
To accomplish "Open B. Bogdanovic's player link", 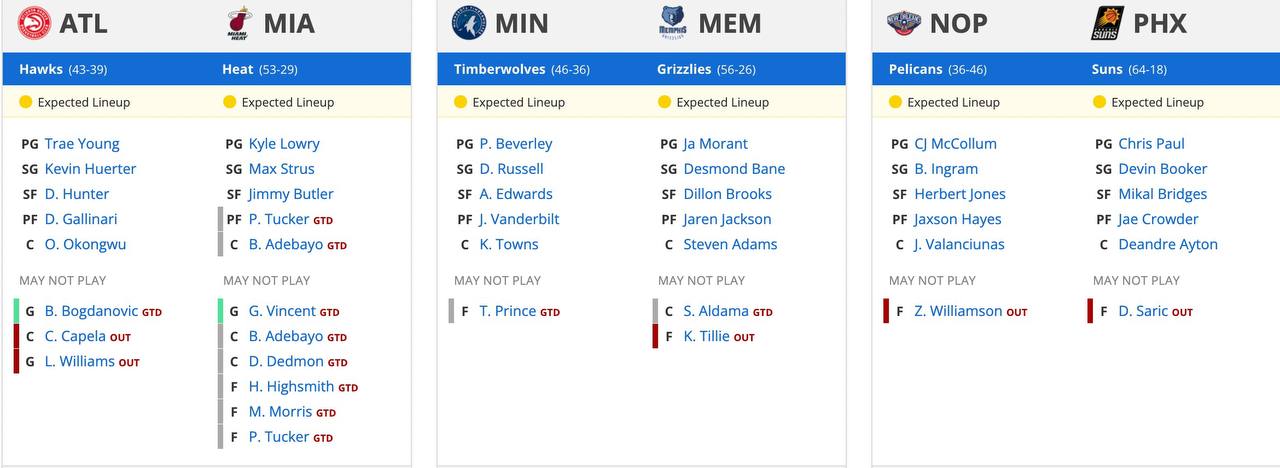I will click(x=91, y=311).
